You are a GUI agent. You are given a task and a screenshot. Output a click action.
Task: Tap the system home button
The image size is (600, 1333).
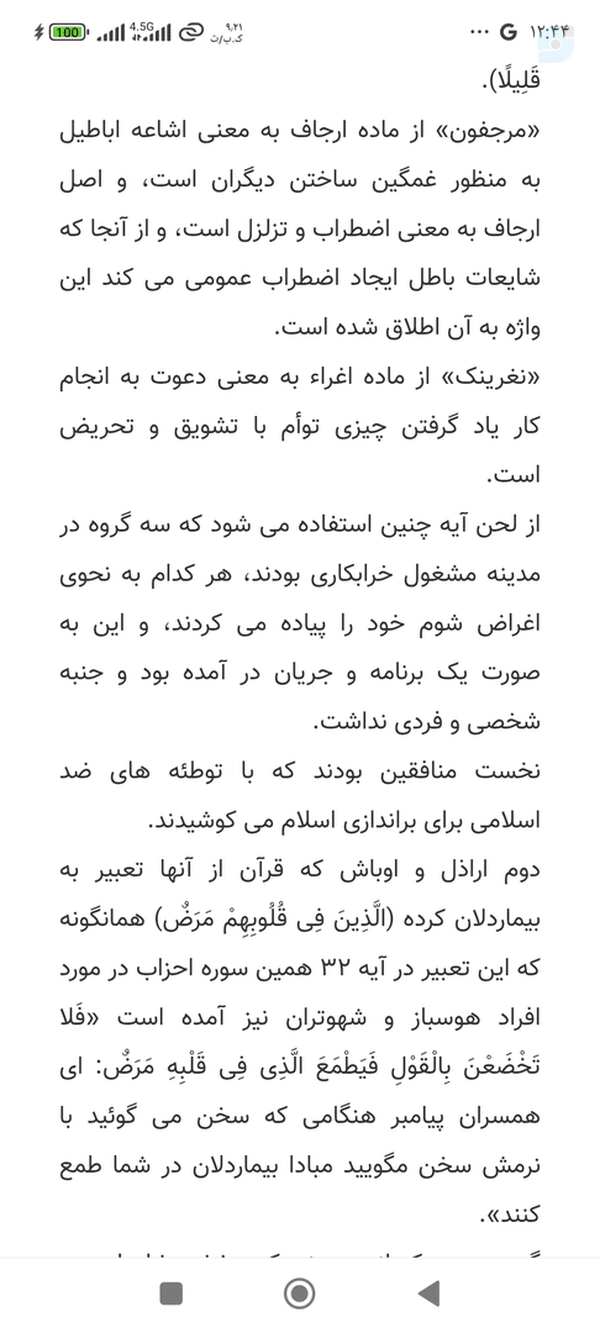(299, 1293)
